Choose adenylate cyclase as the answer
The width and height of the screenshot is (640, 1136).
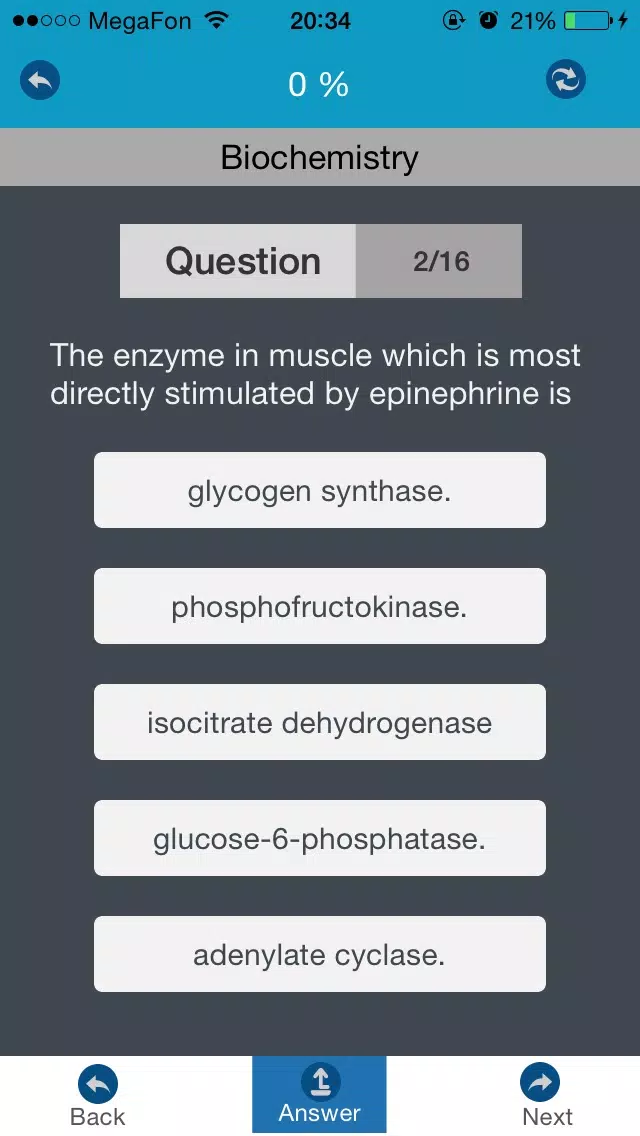point(320,954)
